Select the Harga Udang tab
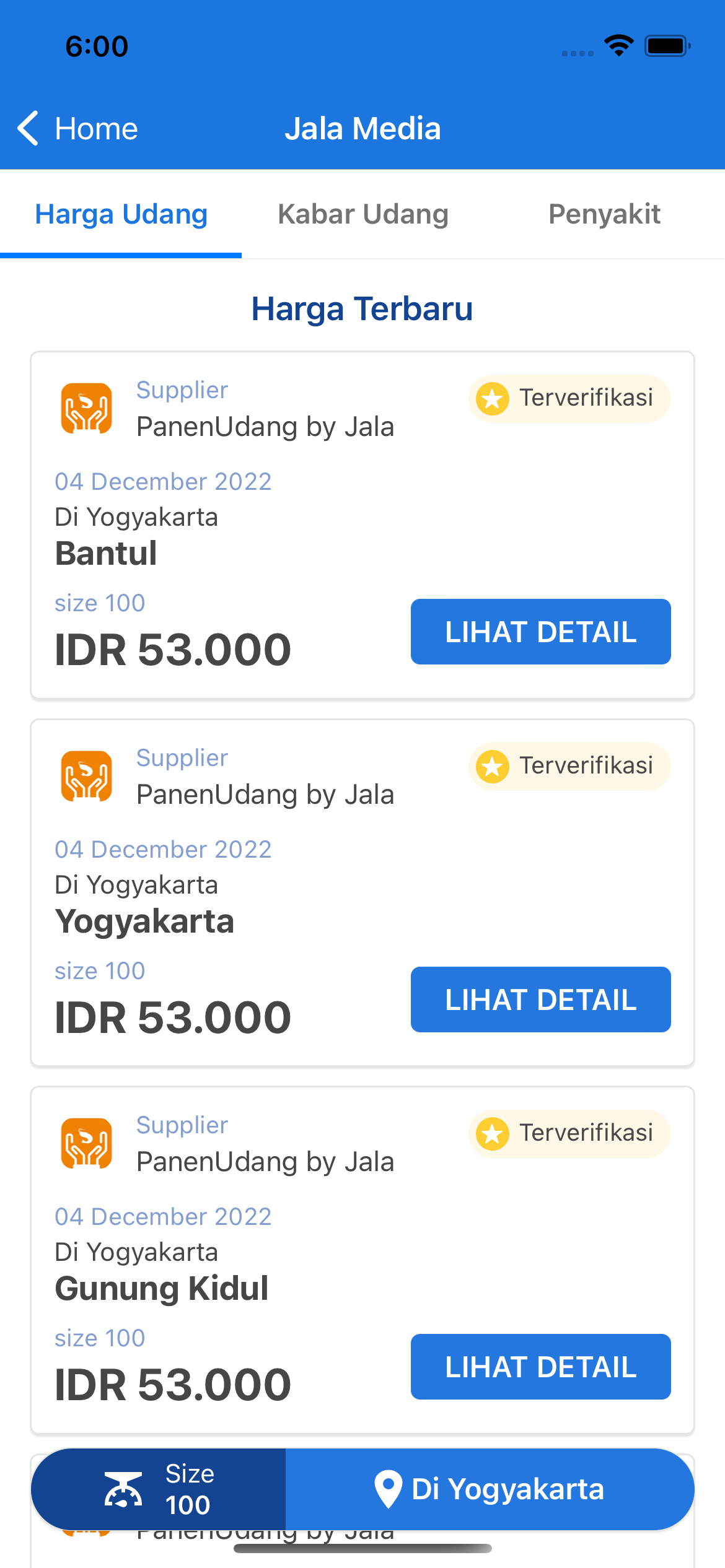Viewport: 725px width, 1568px height. coord(121,214)
